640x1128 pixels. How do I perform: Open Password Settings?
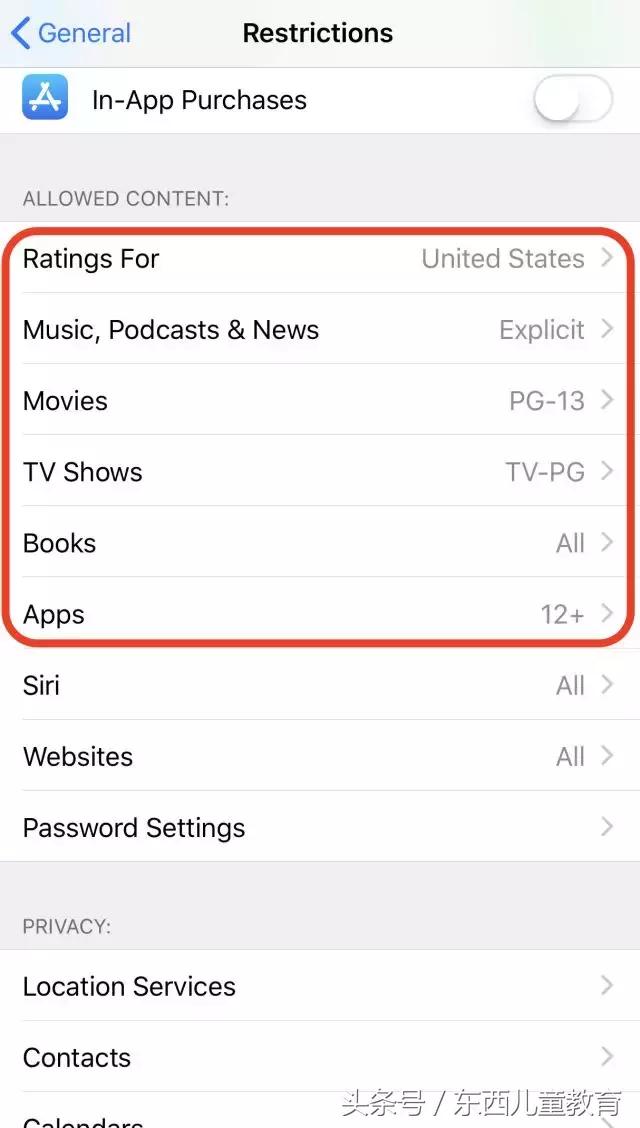coord(318,828)
